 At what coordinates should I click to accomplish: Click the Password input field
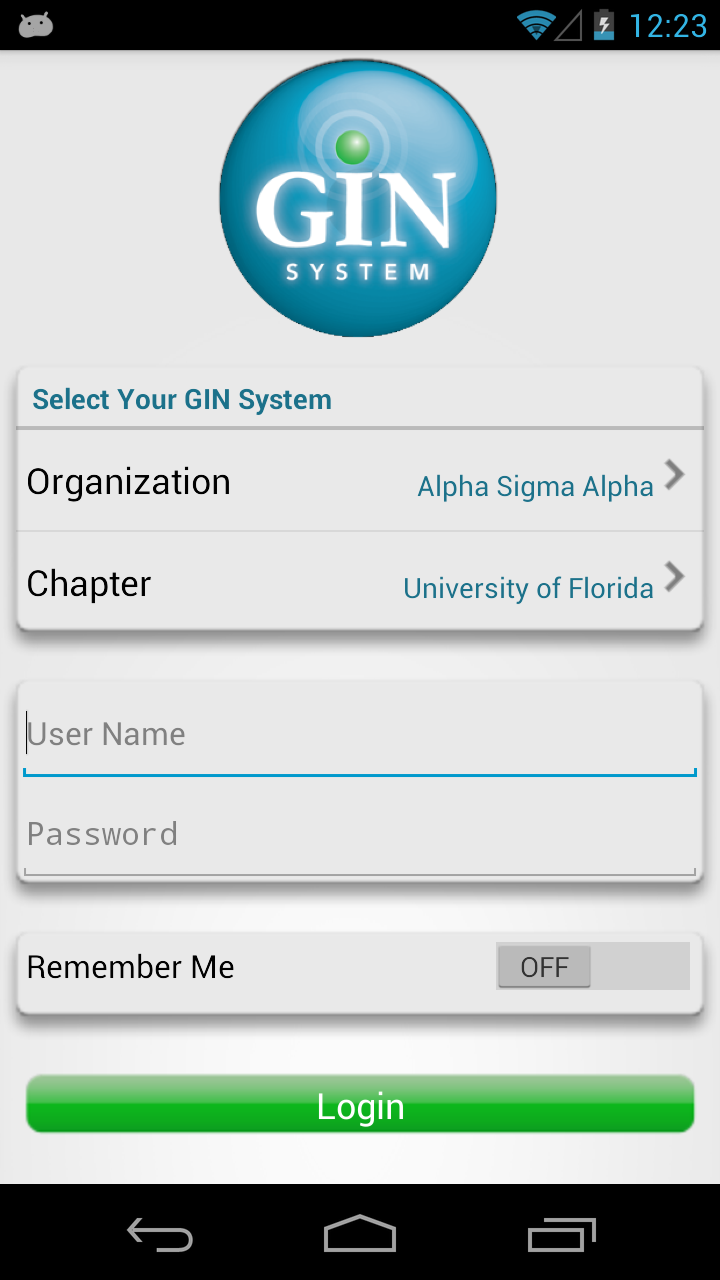[x=360, y=834]
